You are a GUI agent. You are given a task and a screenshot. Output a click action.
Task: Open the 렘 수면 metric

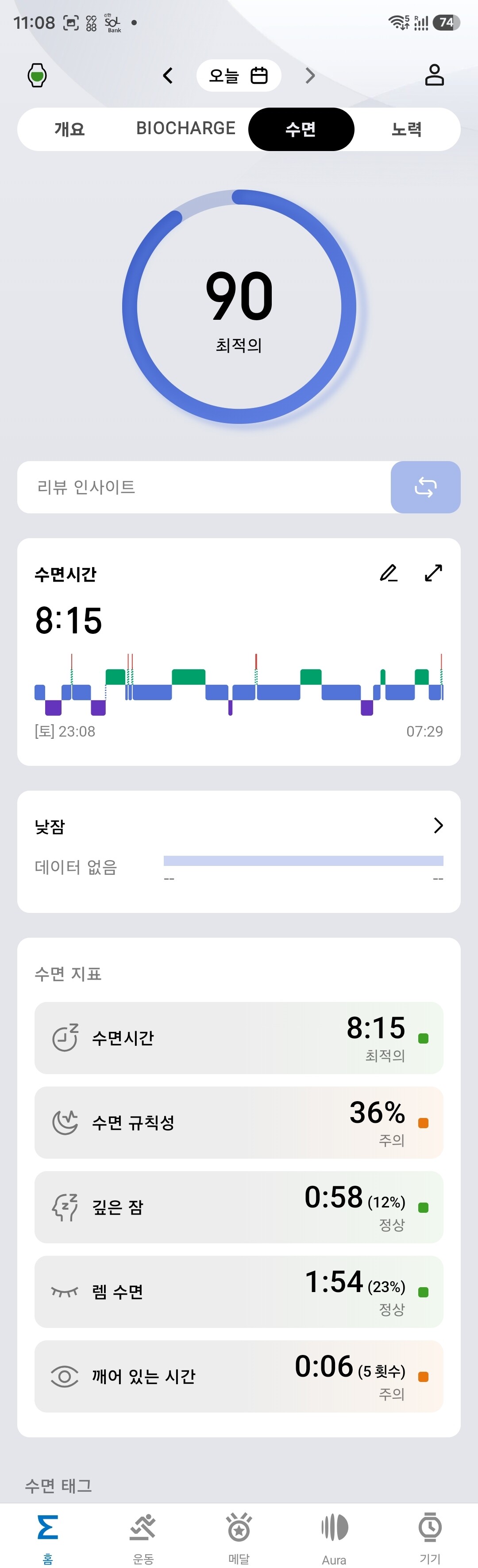pyautogui.click(x=239, y=1292)
